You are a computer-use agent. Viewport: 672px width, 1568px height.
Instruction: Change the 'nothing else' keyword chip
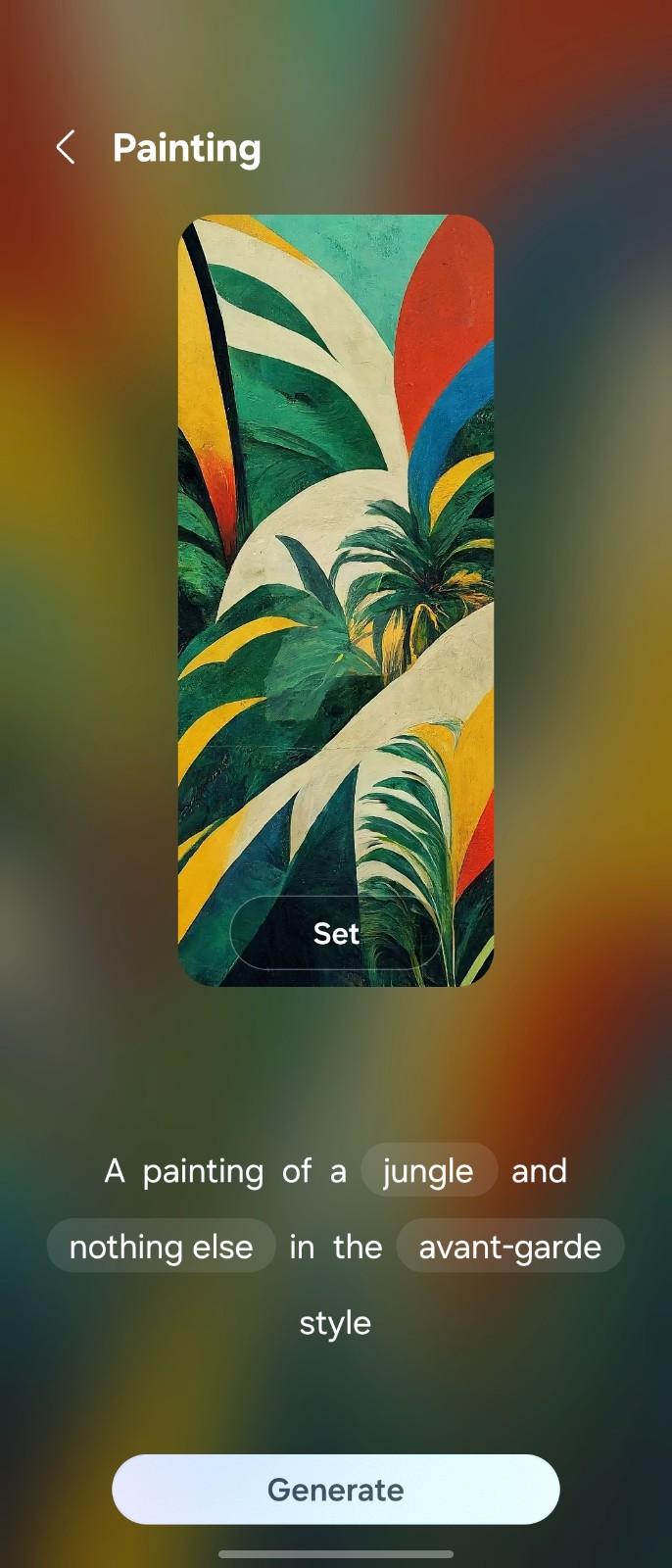(x=161, y=1247)
